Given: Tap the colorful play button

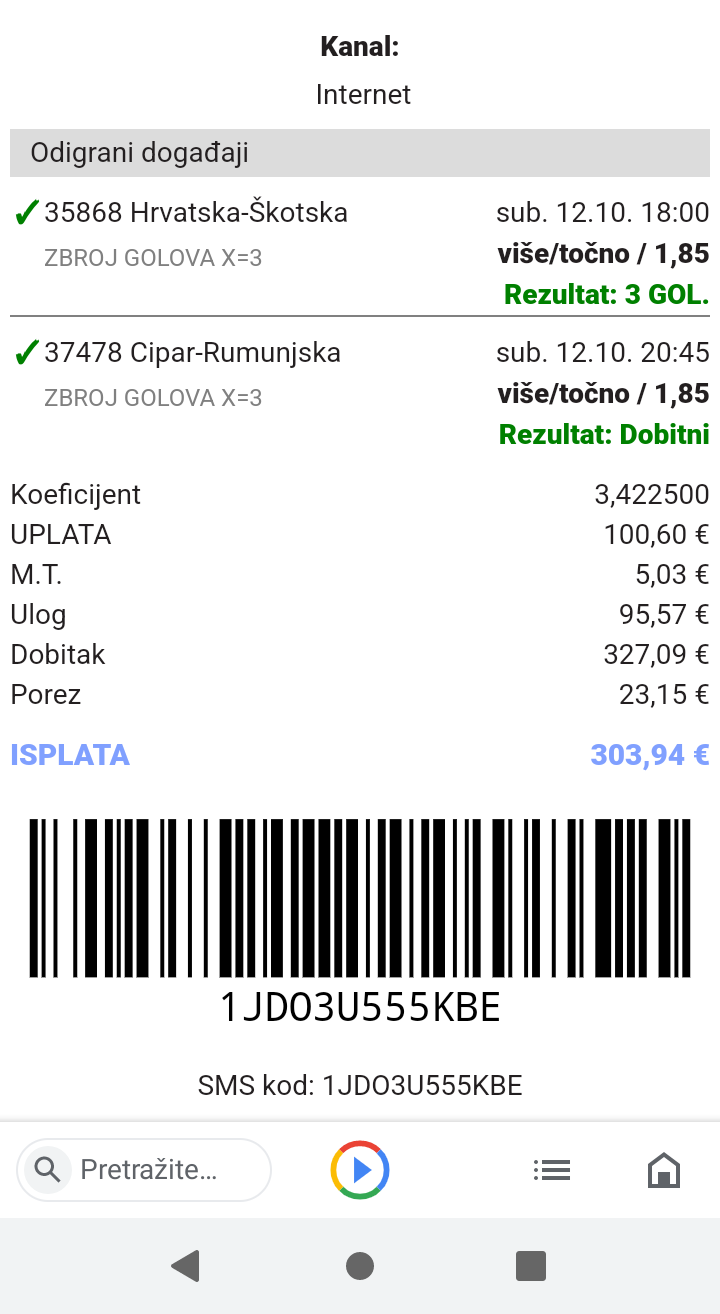Looking at the screenshot, I should [360, 1169].
